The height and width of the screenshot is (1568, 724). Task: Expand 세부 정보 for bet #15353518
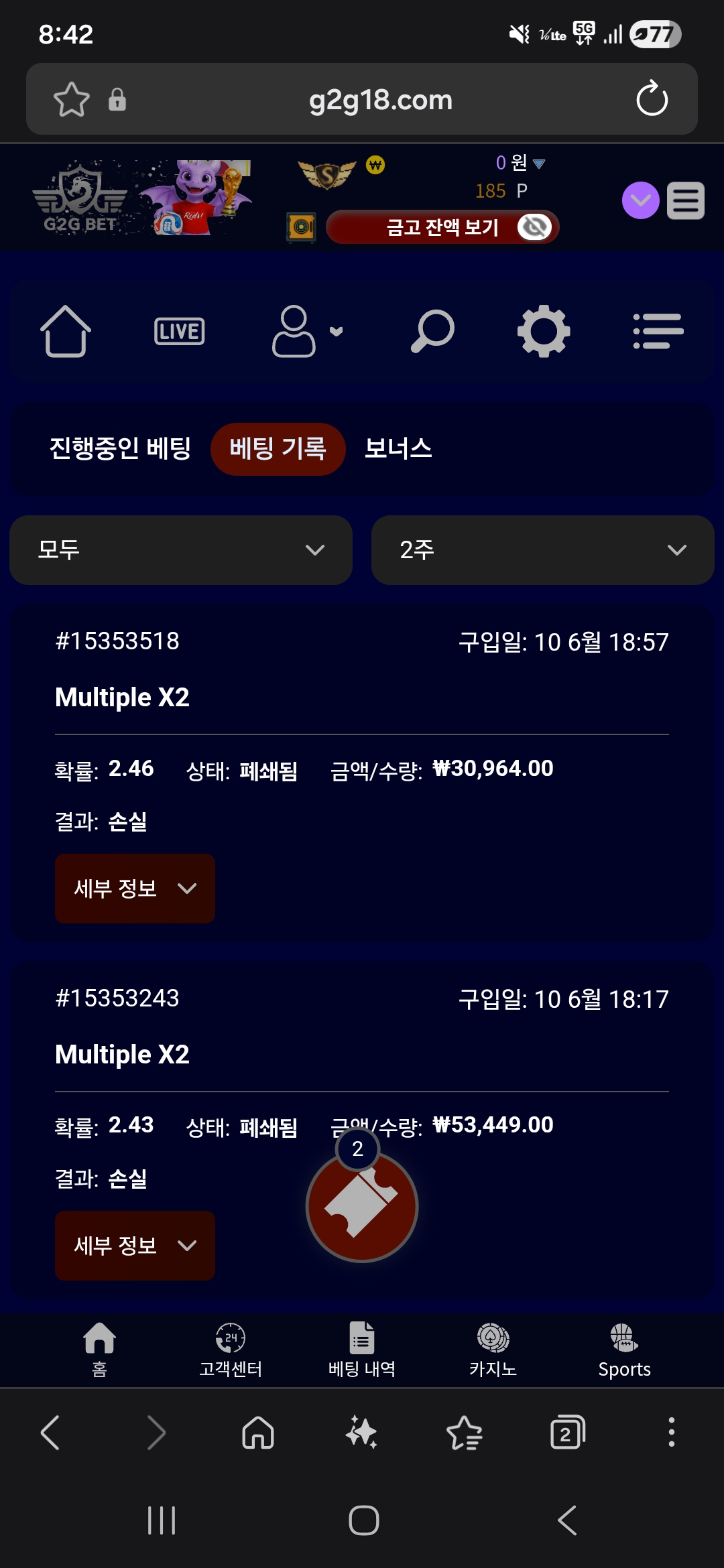[x=135, y=889]
